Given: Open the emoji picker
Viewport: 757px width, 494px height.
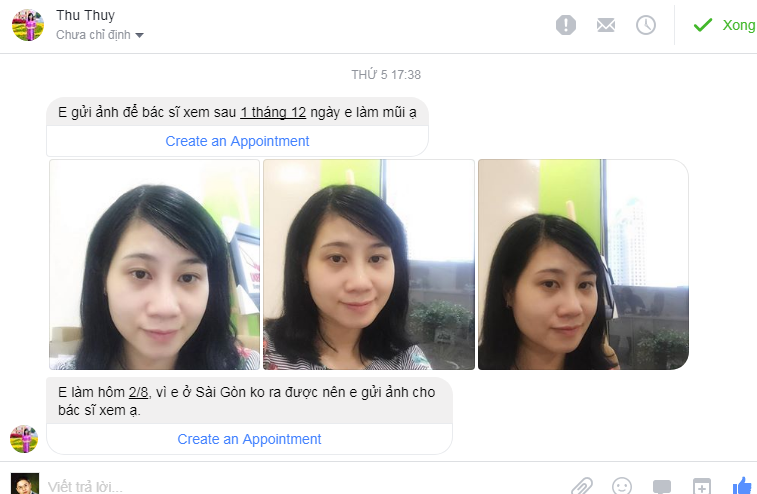Looking at the screenshot, I should coord(622,486).
